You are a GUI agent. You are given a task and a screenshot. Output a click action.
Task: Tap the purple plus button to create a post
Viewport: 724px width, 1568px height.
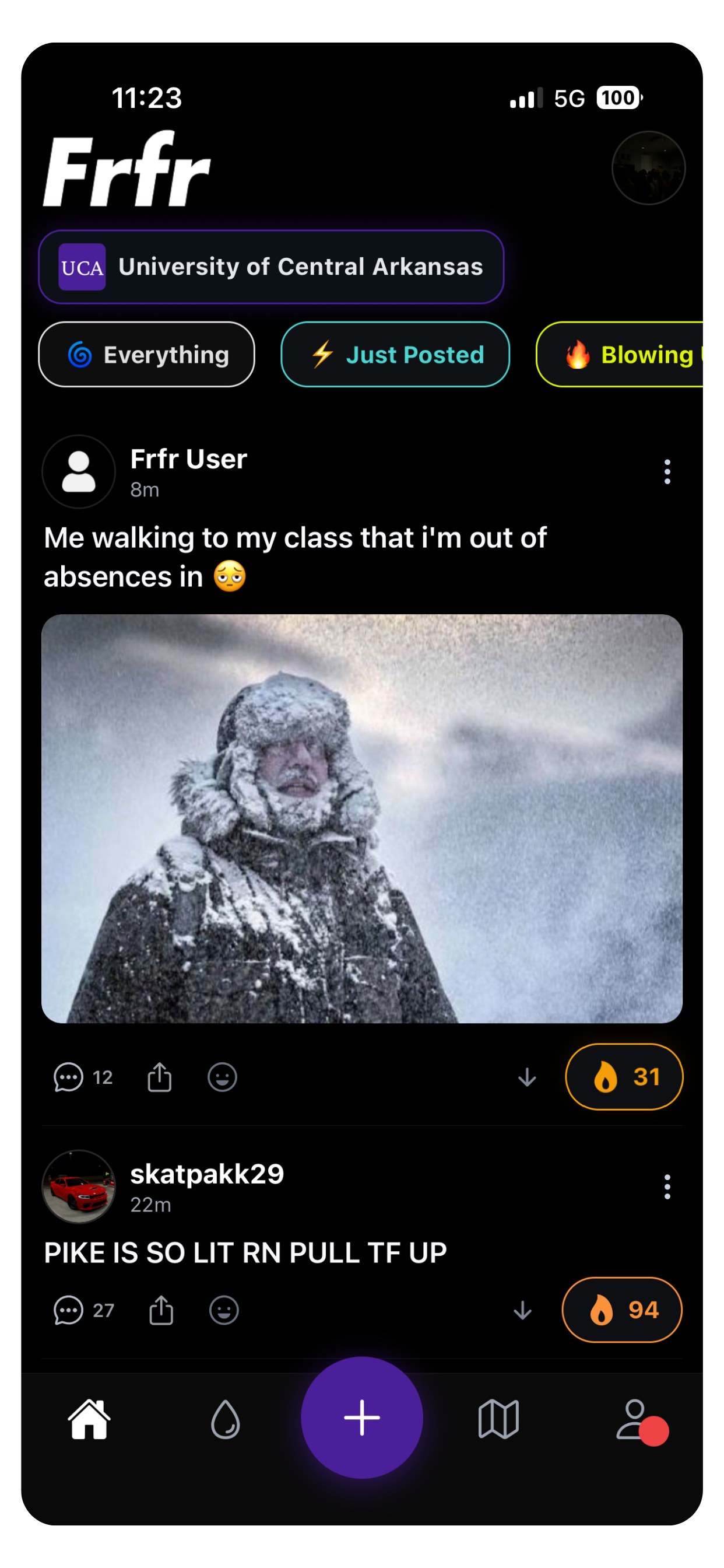(362, 1417)
